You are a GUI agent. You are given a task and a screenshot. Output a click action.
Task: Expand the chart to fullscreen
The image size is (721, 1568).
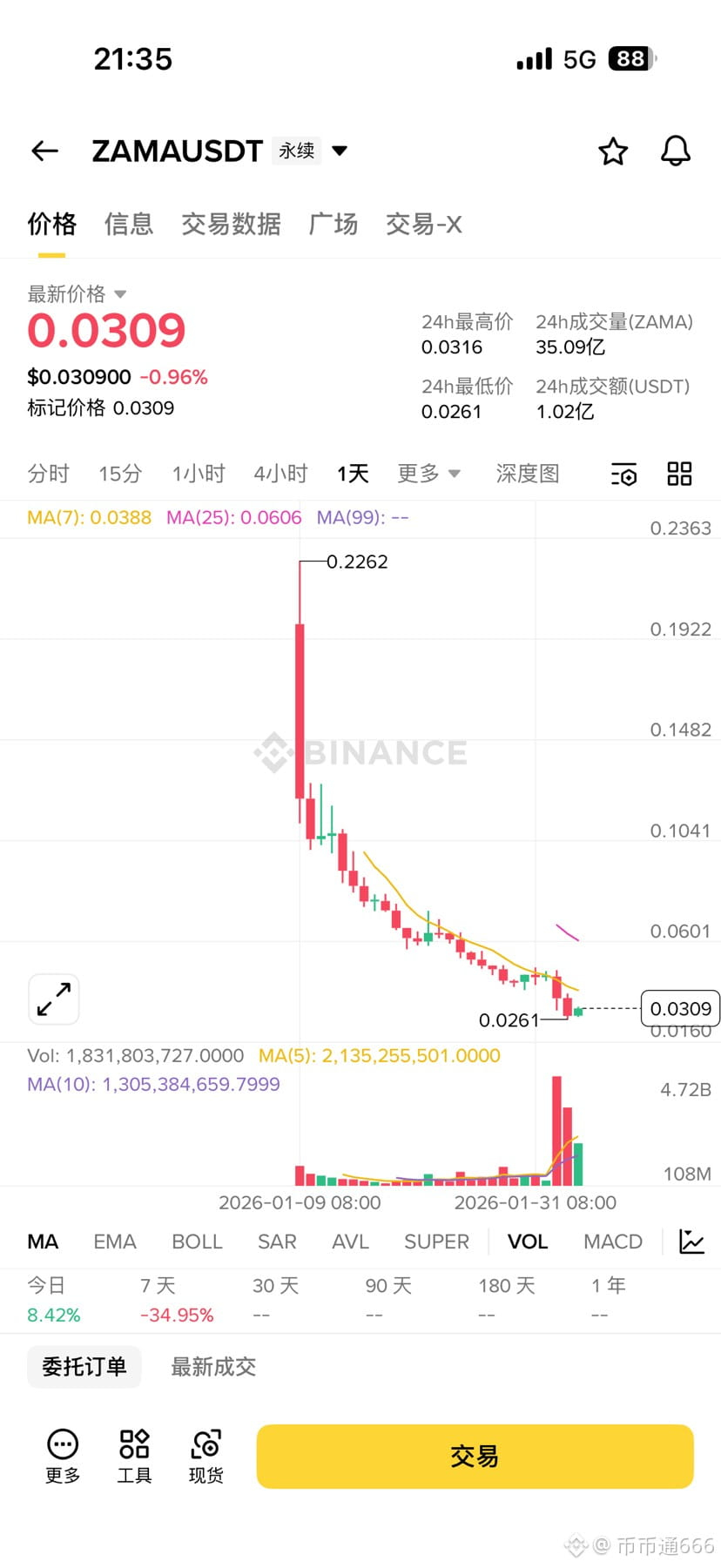(54, 999)
